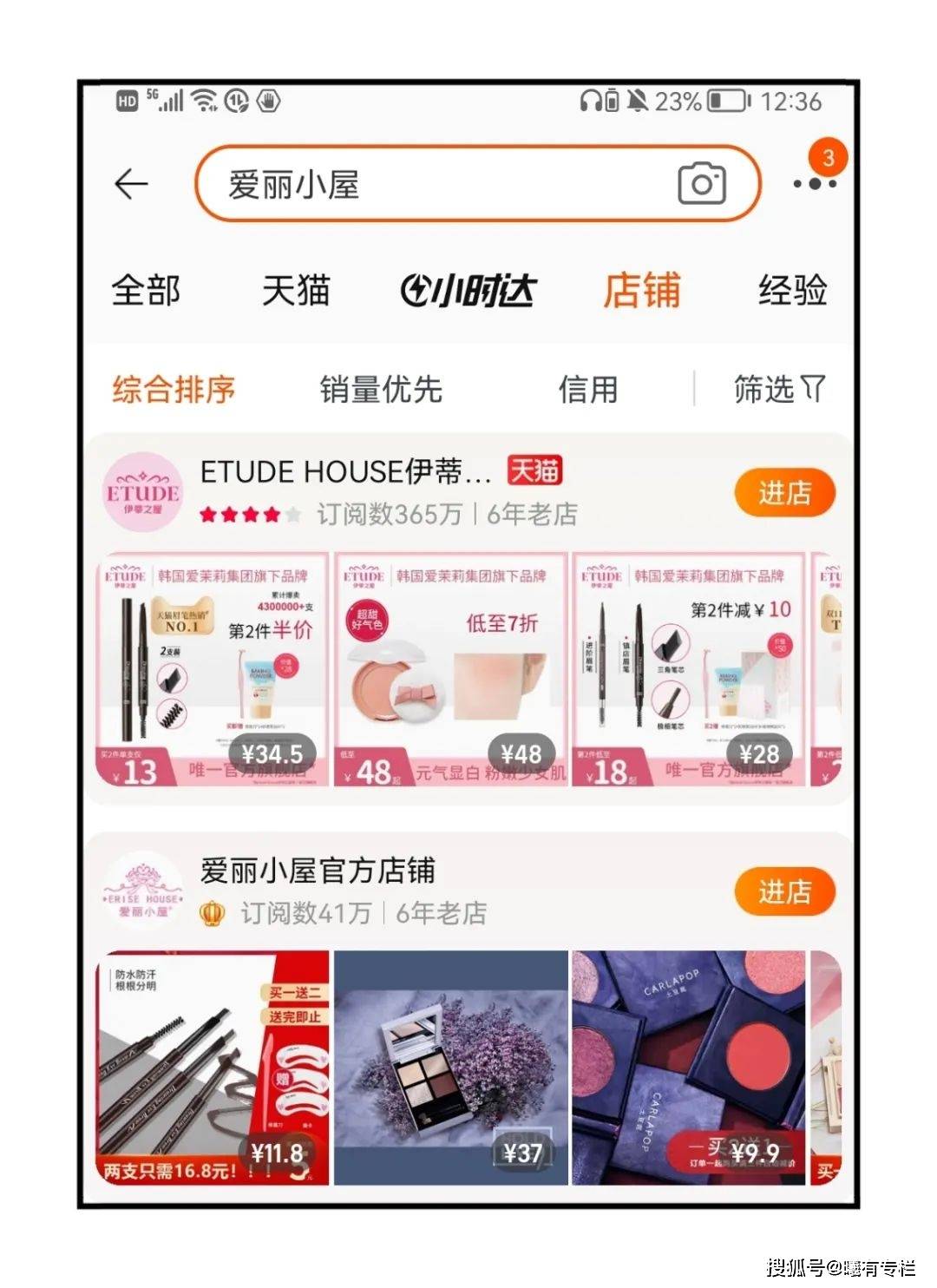Open camera image search

(x=701, y=184)
